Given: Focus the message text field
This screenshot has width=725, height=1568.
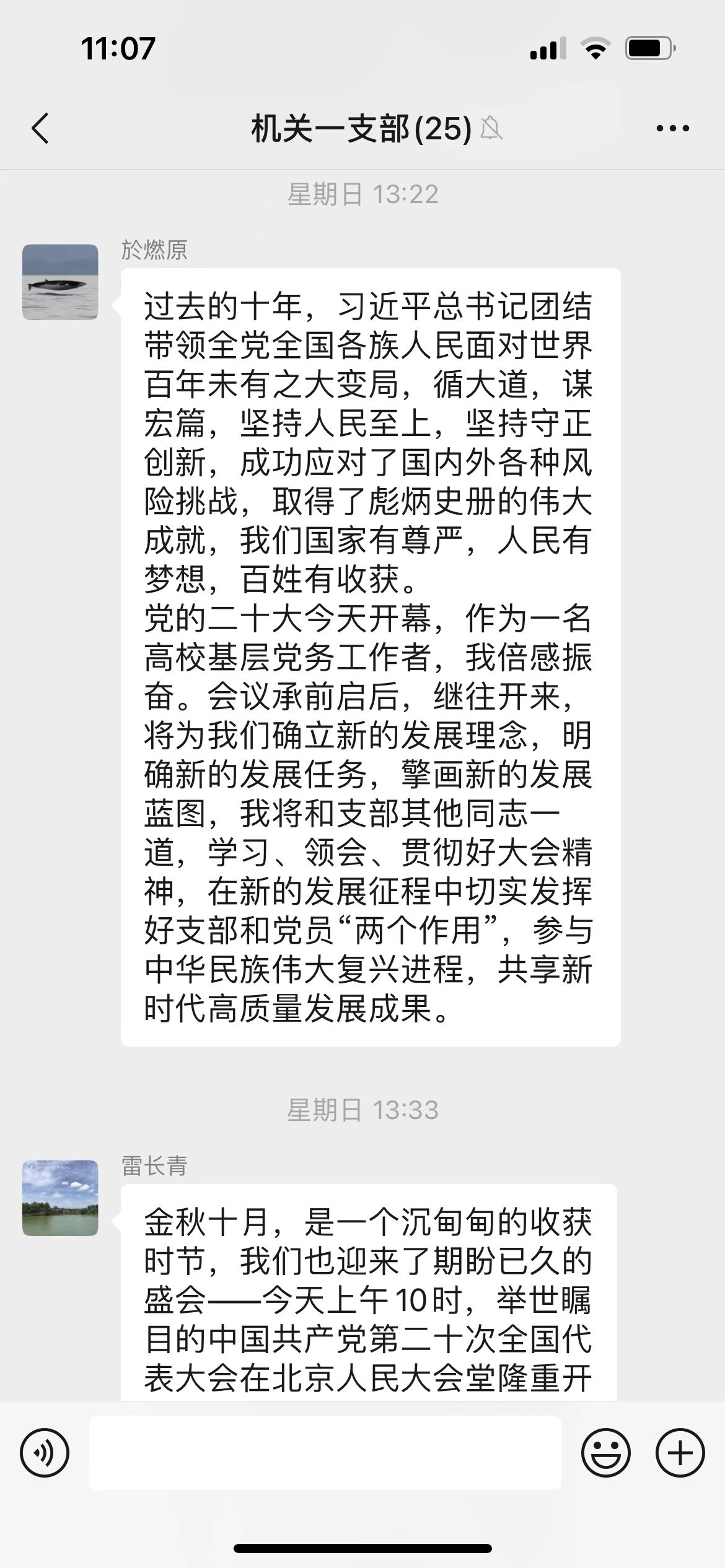Looking at the screenshot, I should (x=325, y=1452).
